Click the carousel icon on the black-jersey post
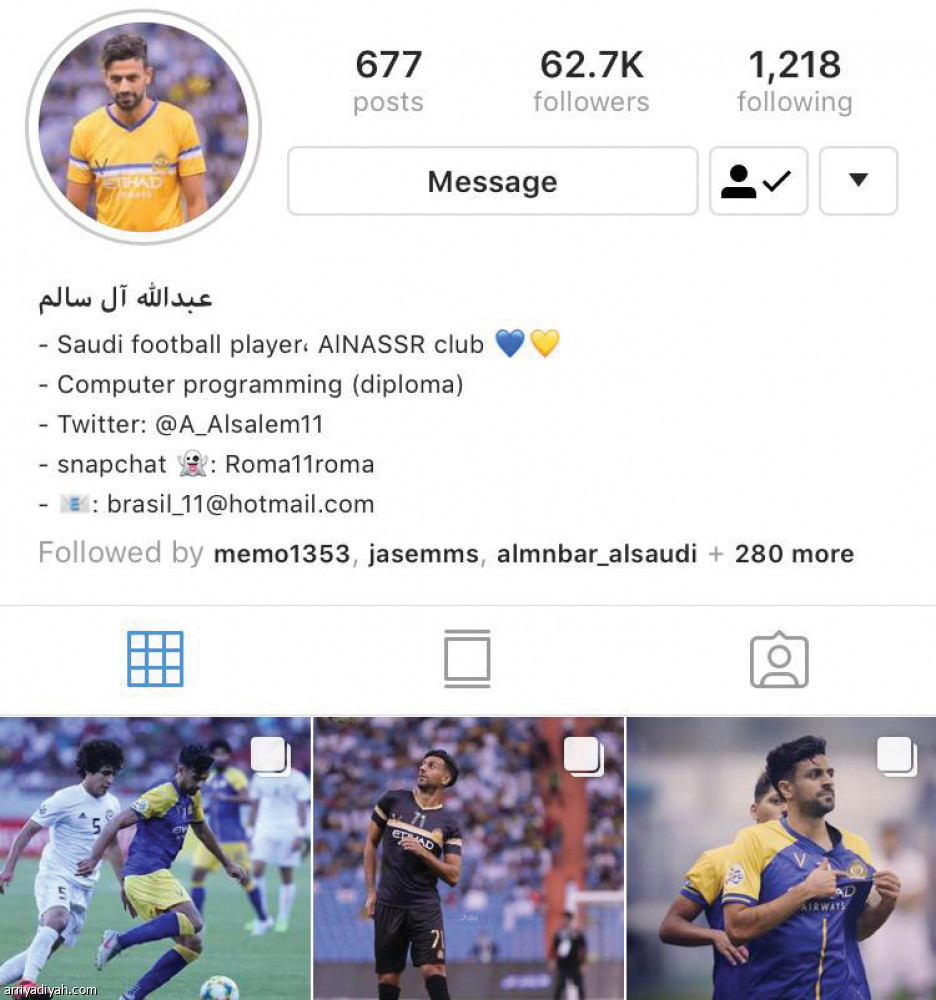The width and height of the screenshot is (936, 1000). (584, 755)
